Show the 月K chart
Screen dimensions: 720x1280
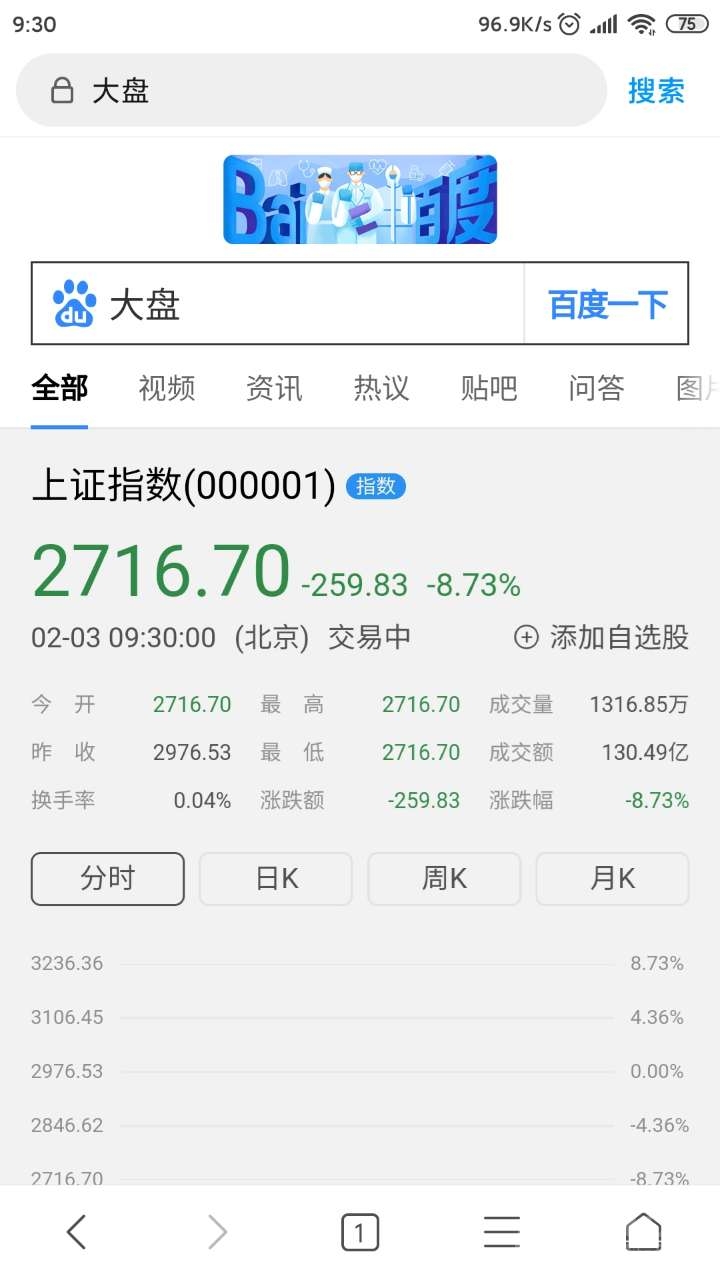click(612, 879)
